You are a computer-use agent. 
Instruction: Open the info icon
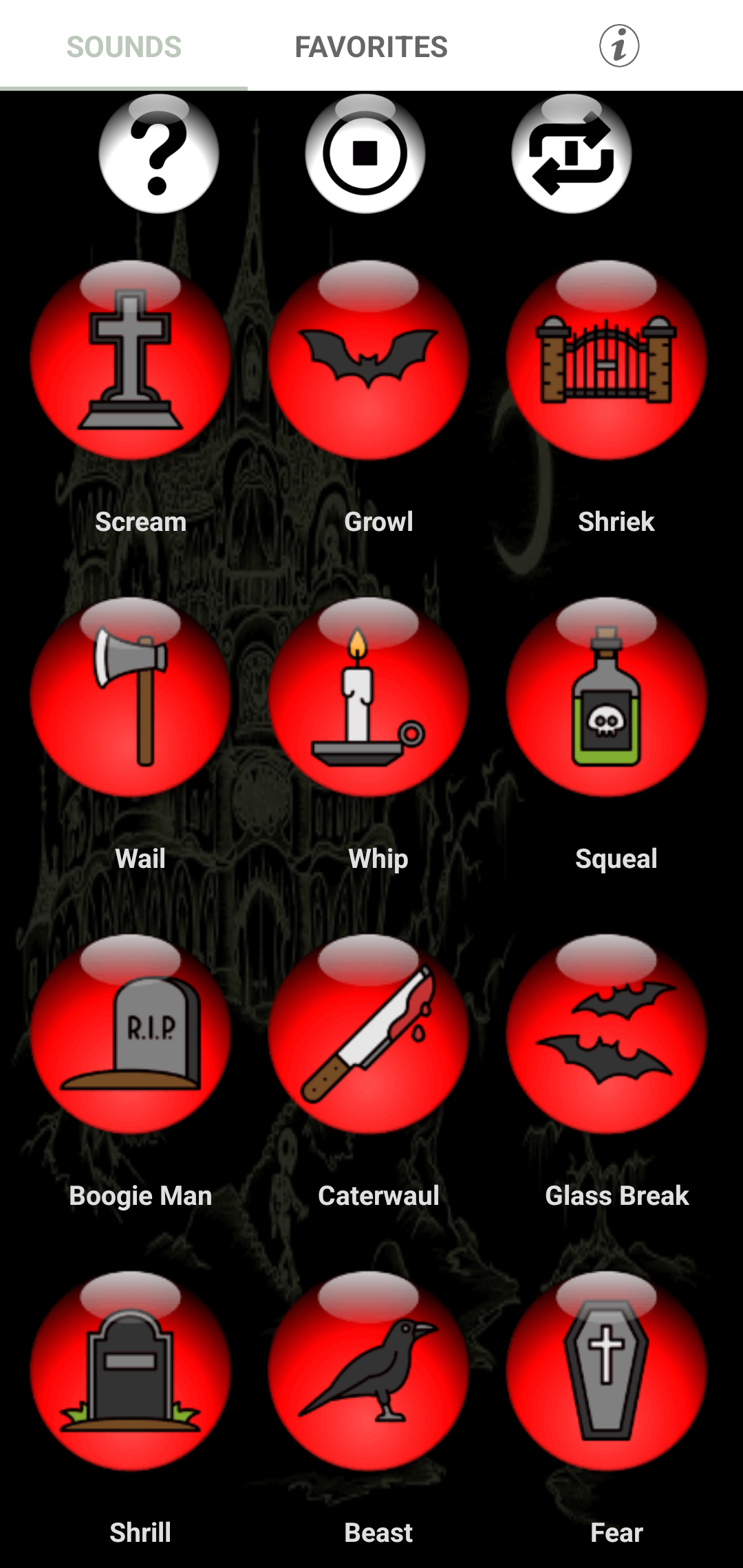click(x=618, y=46)
